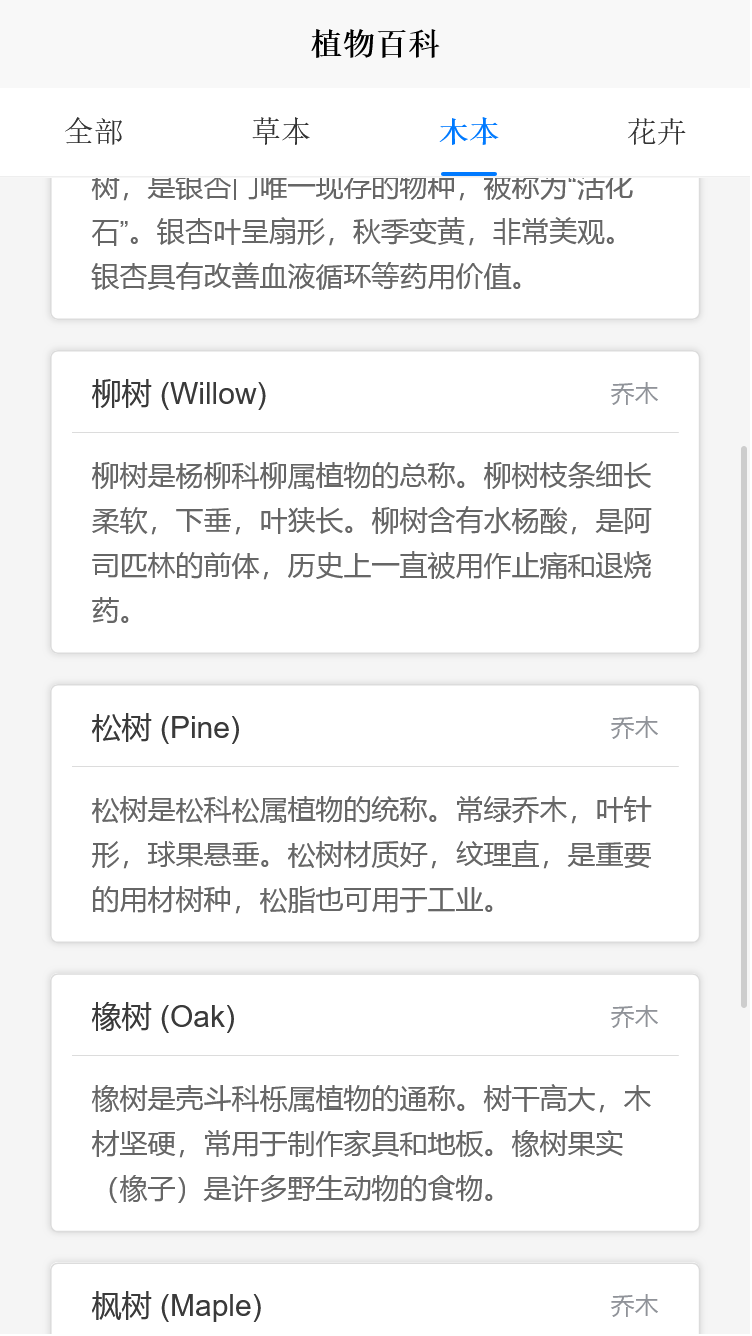Click the 松树 (Pine) card header
752x1336 pixels.
pyautogui.click(x=375, y=727)
